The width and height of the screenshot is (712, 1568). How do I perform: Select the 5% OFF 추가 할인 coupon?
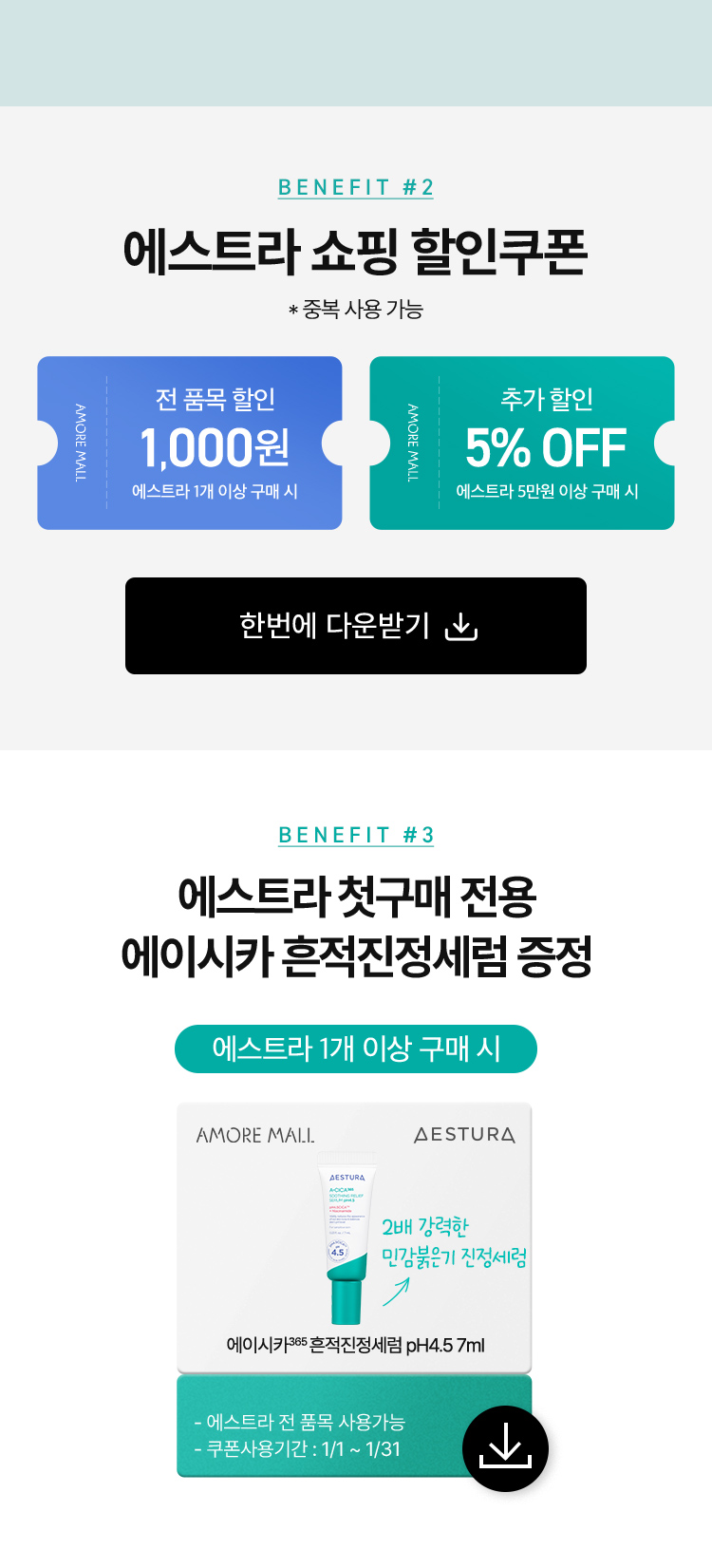522,443
